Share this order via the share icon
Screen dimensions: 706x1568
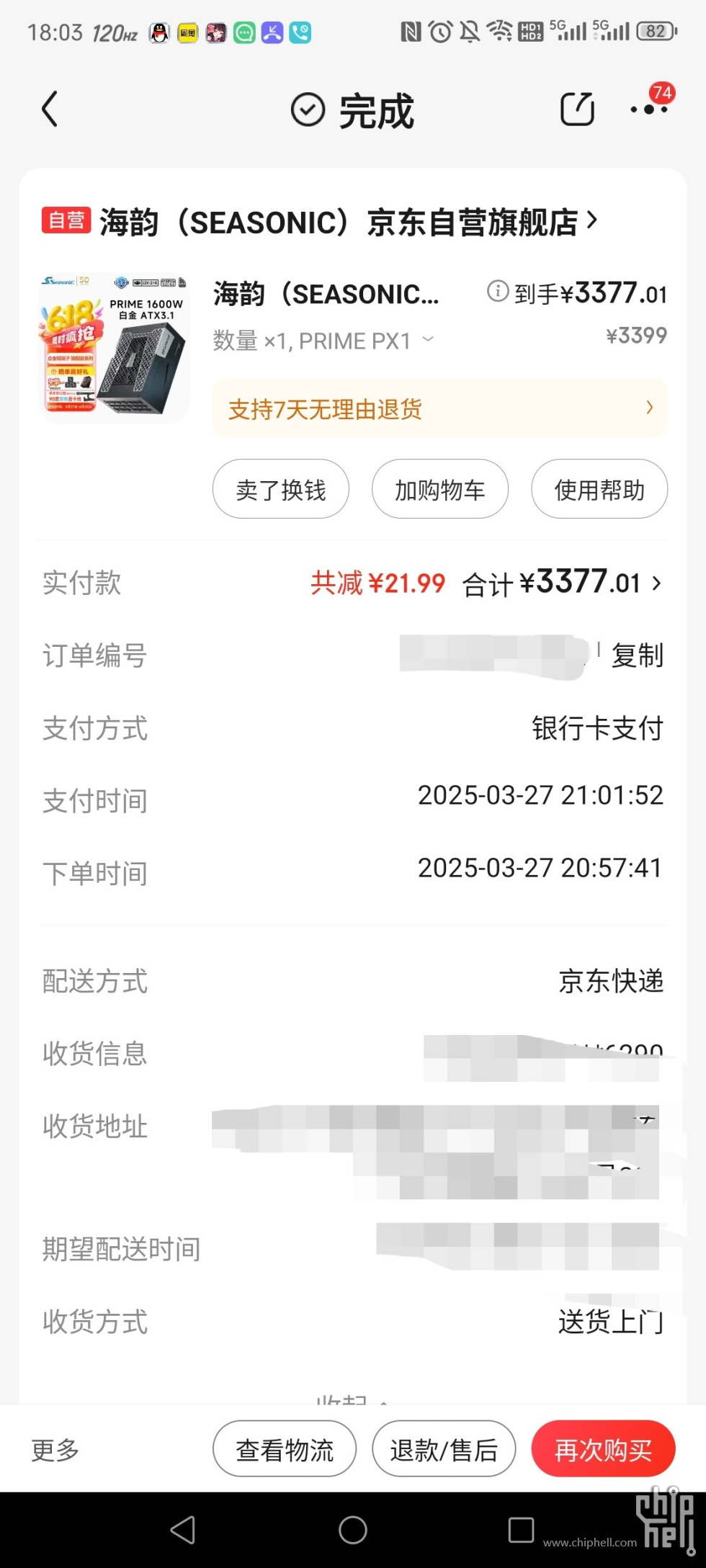point(577,109)
